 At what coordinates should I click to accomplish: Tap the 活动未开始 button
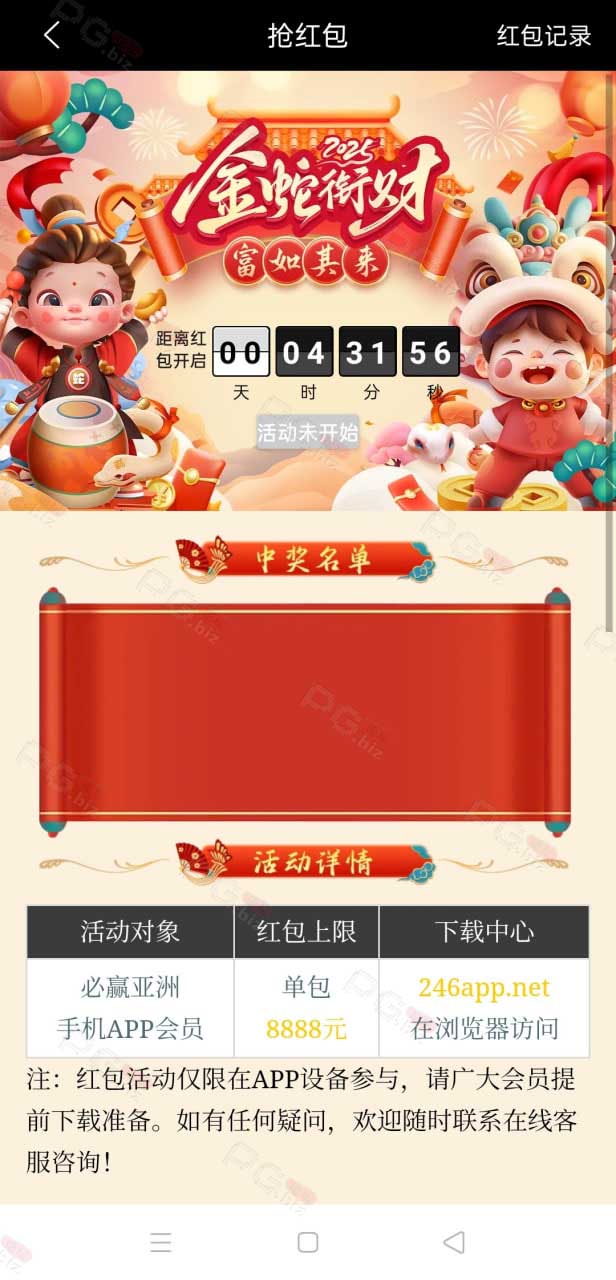click(307, 433)
